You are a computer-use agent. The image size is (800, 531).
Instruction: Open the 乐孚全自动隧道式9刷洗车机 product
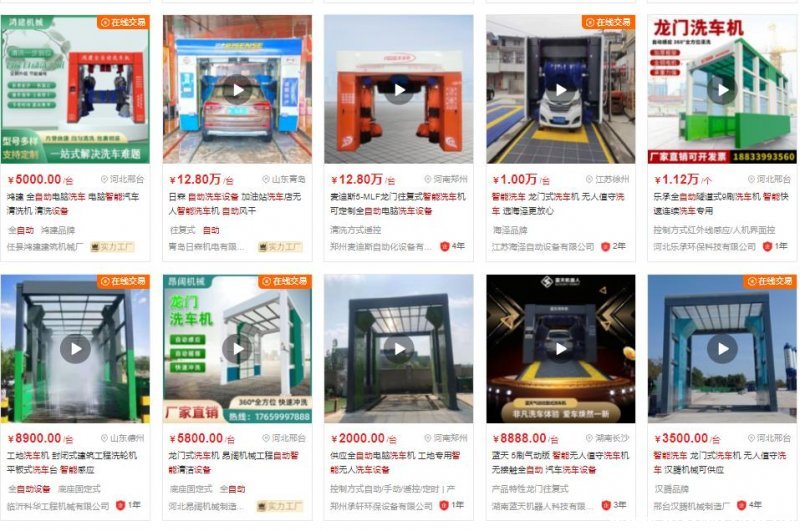721,204
